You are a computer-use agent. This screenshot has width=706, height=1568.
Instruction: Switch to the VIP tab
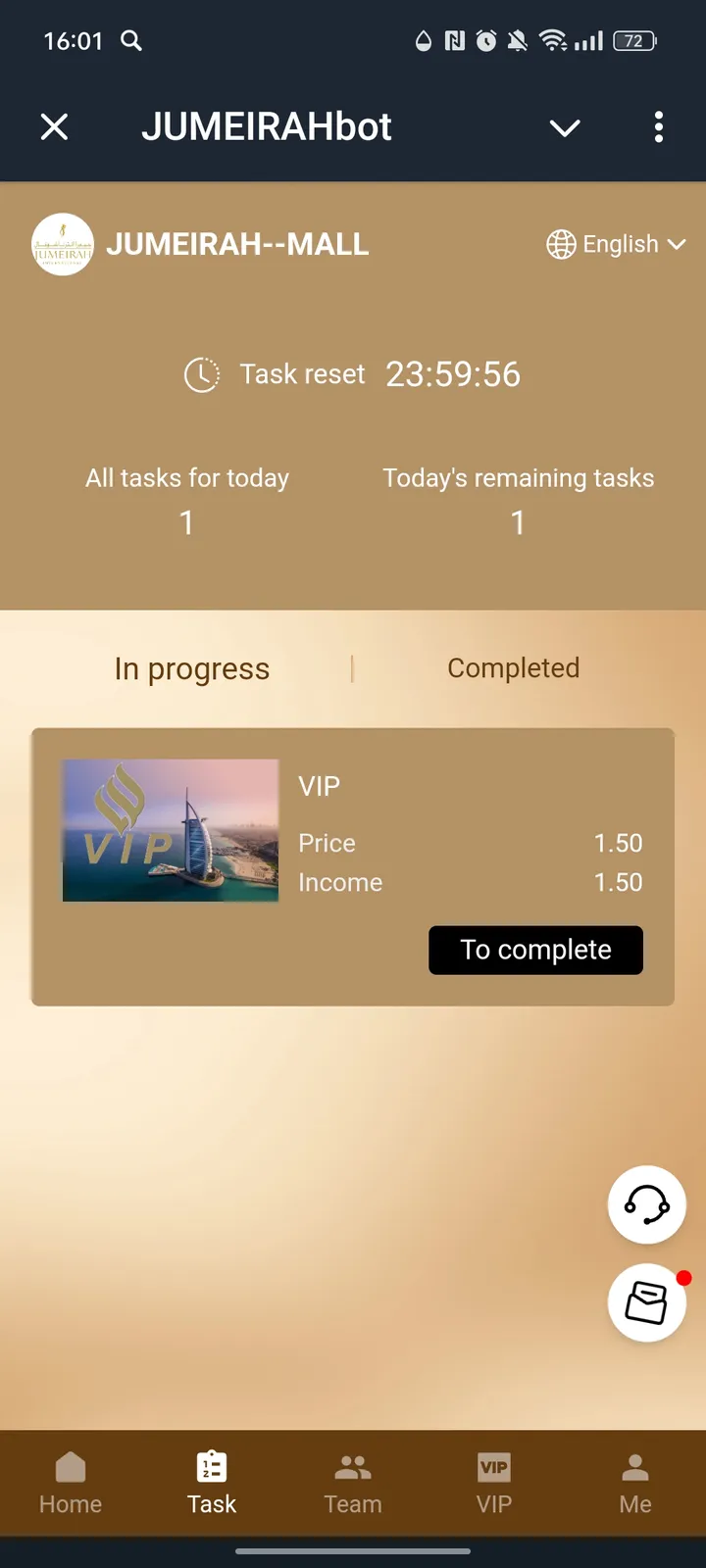(494, 1483)
